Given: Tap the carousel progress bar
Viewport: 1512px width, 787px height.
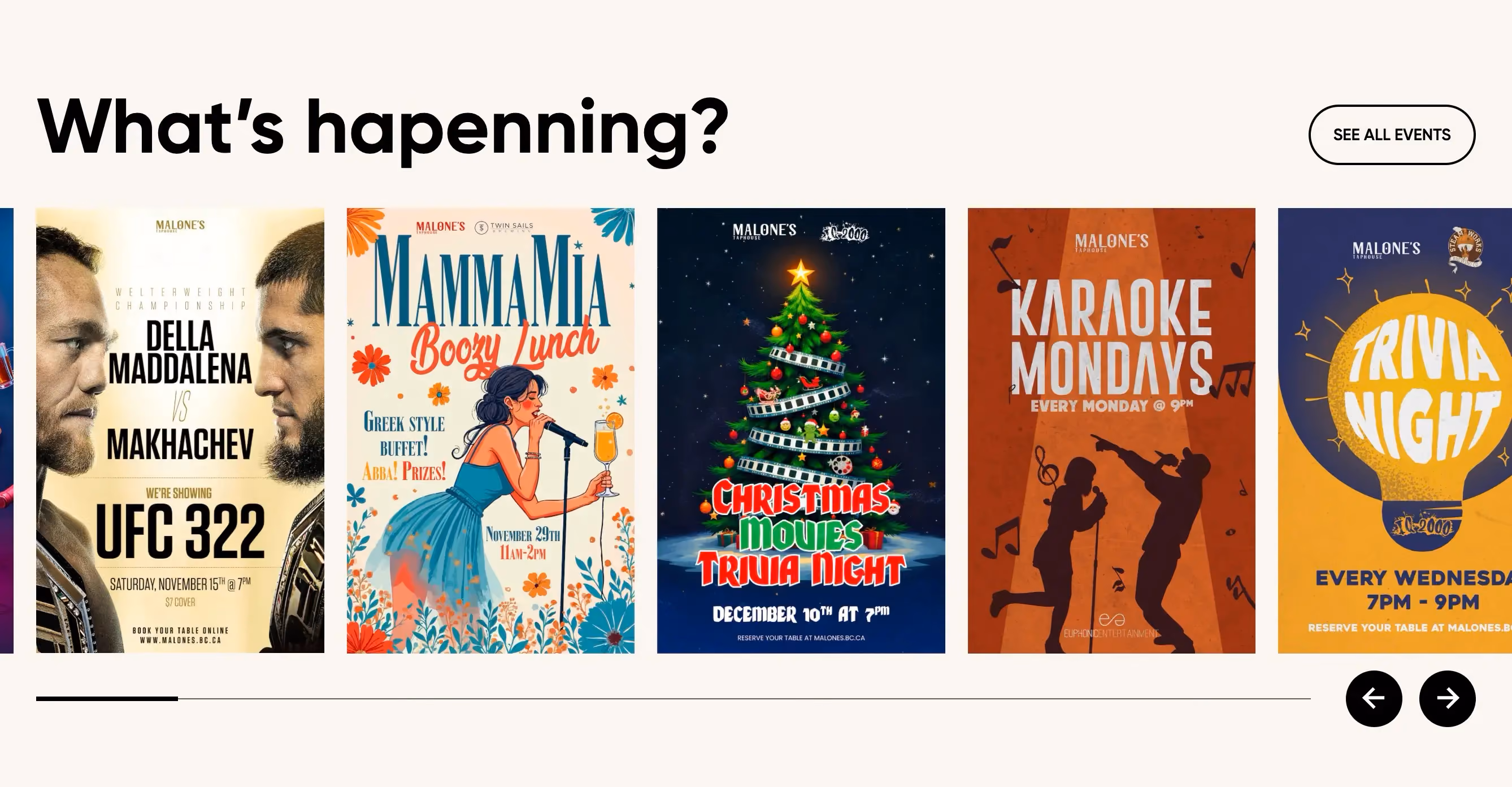Looking at the screenshot, I should coord(674,698).
